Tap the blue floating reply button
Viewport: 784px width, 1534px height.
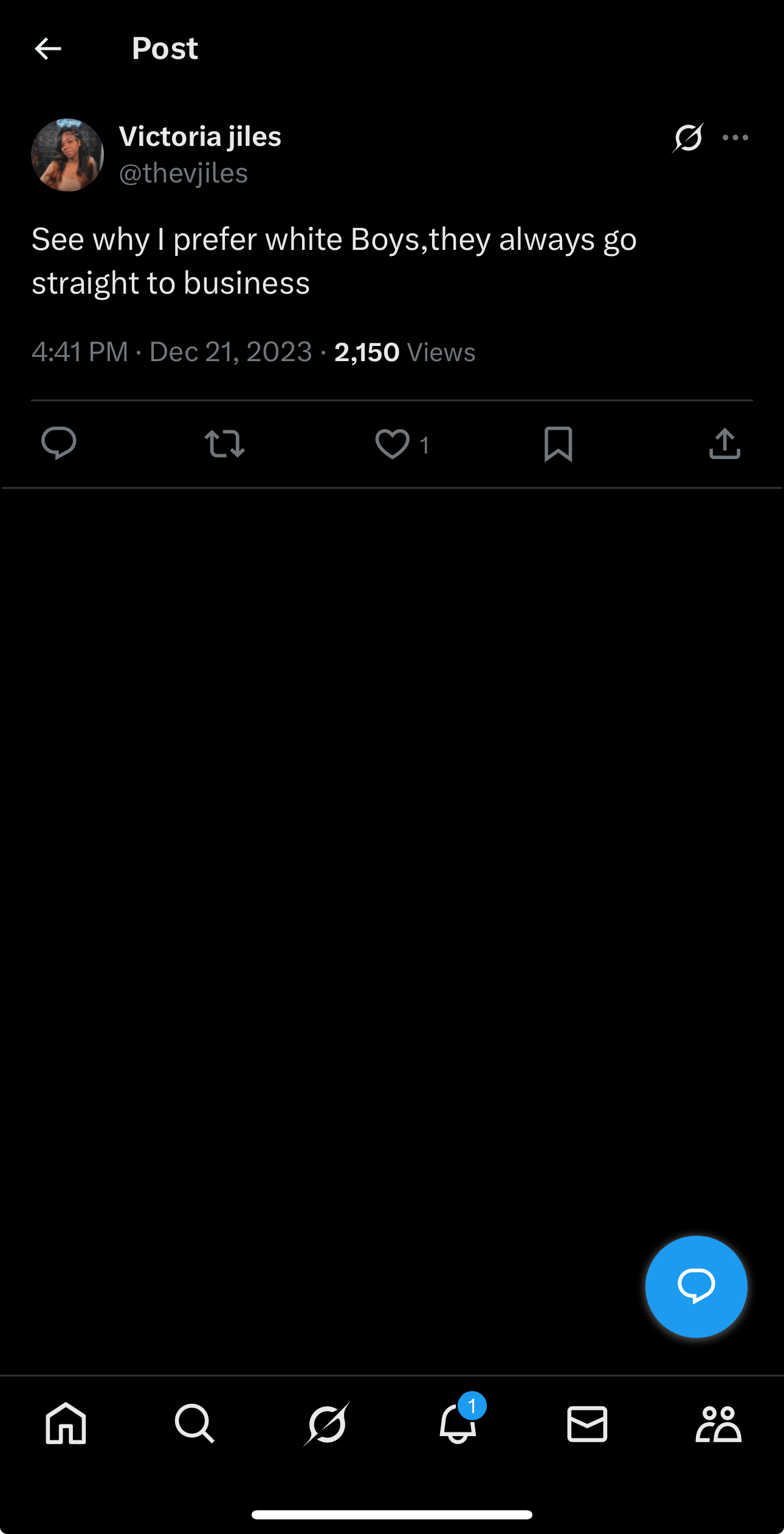[x=696, y=1287]
